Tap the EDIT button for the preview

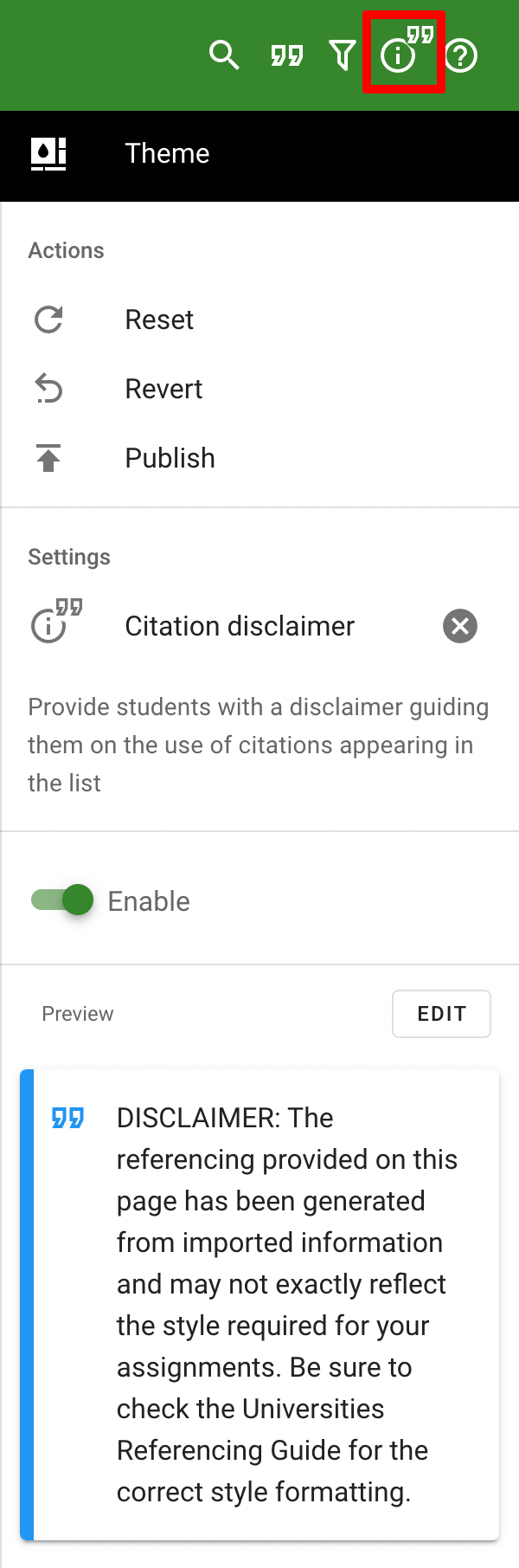(441, 1014)
